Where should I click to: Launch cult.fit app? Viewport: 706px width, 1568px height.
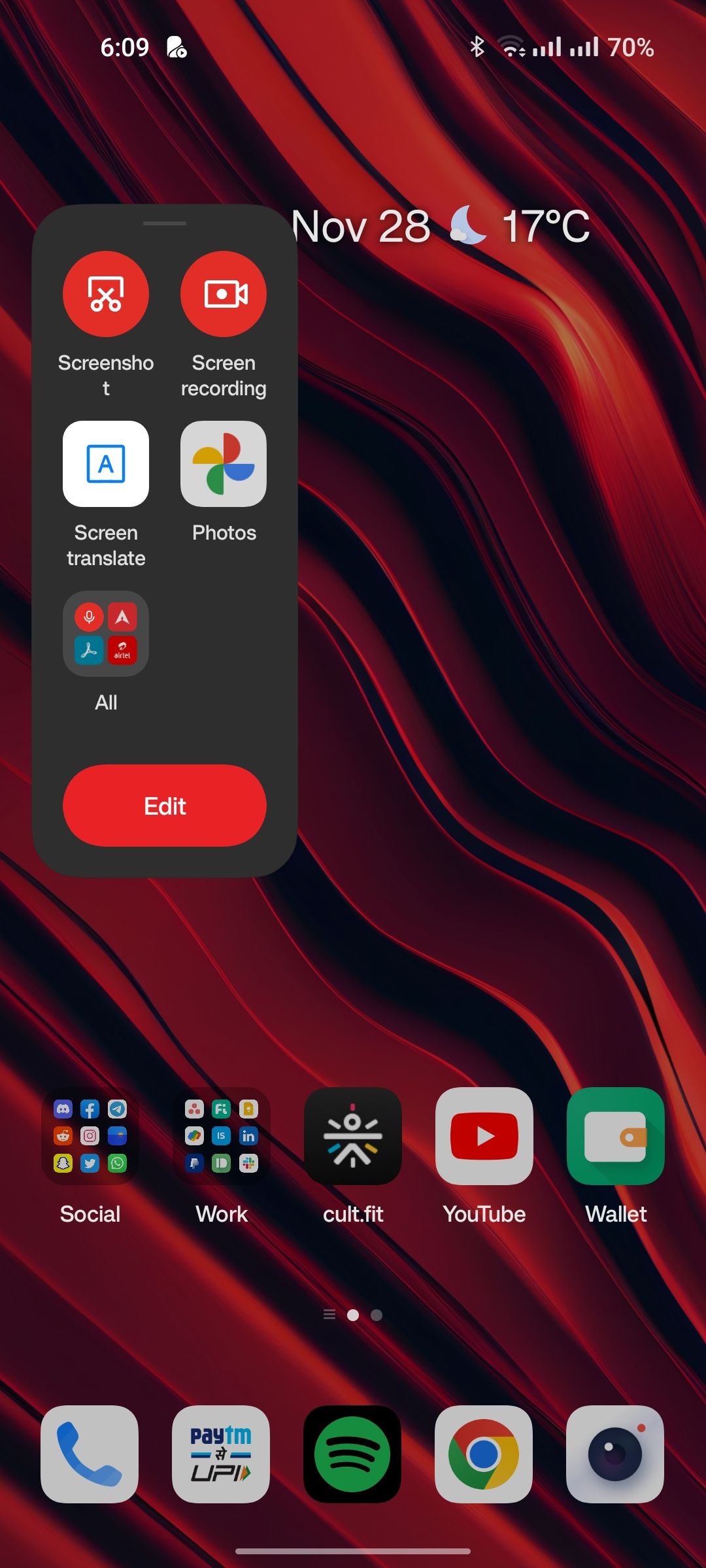(353, 1136)
